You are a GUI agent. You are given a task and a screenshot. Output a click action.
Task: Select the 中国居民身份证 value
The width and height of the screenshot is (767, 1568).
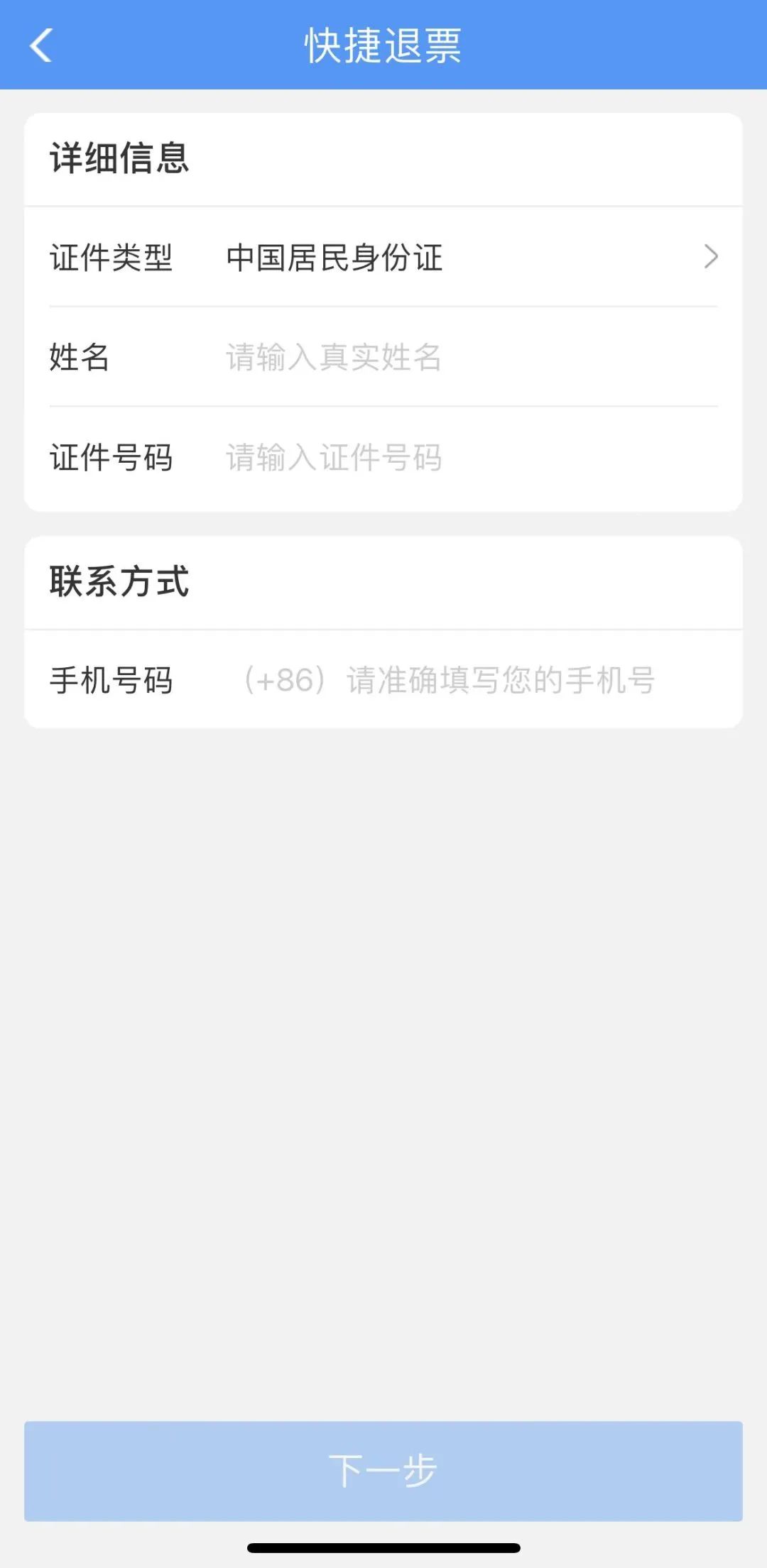(x=332, y=258)
